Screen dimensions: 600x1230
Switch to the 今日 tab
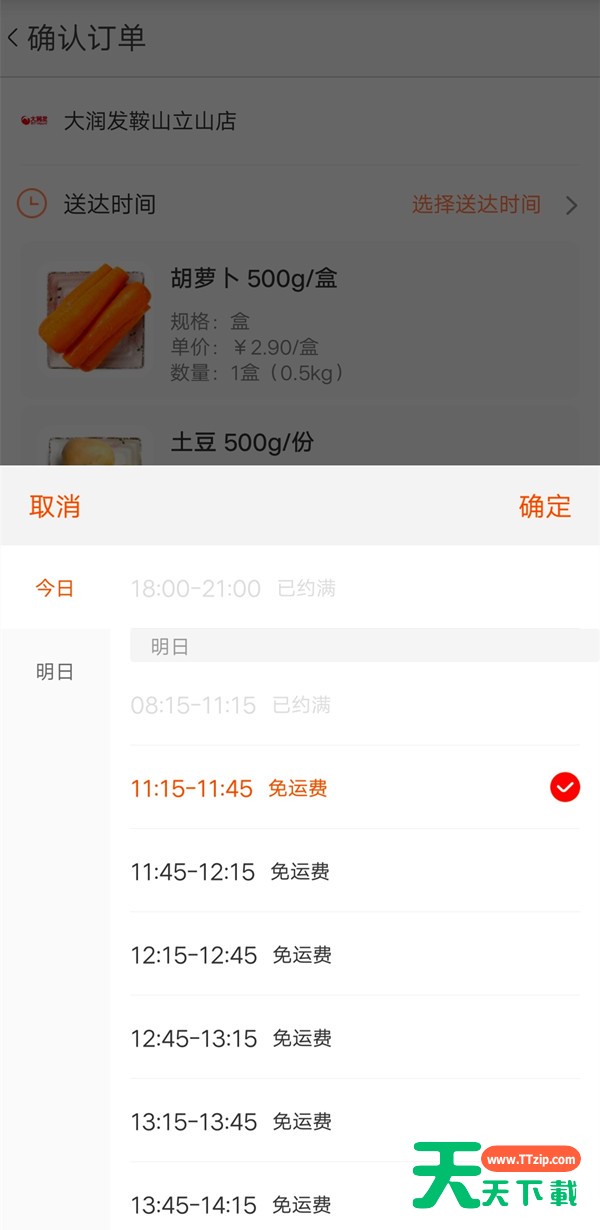[55, 588]
